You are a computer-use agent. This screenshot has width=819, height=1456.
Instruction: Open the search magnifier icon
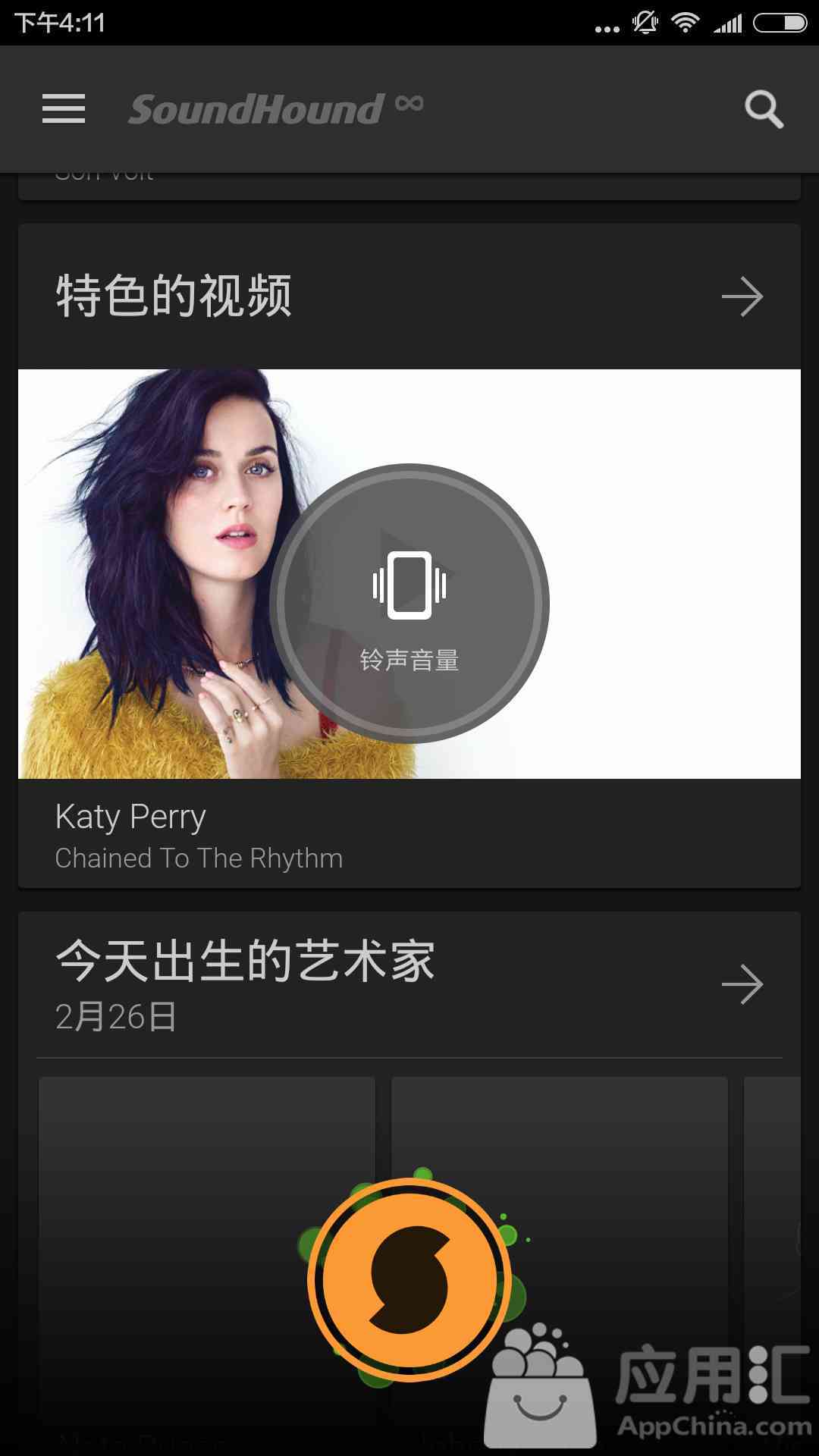point(763,111)
